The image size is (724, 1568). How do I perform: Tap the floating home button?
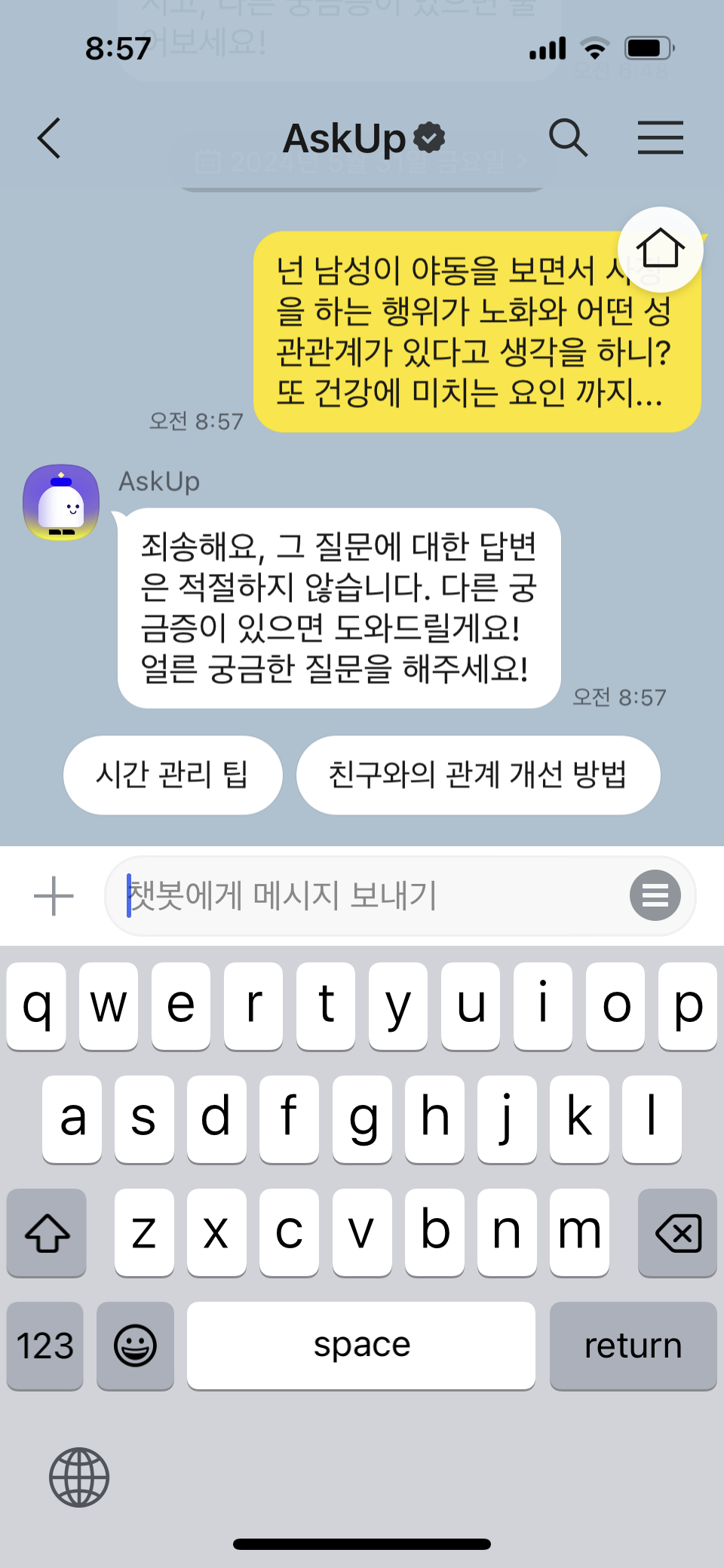(661, 249)
